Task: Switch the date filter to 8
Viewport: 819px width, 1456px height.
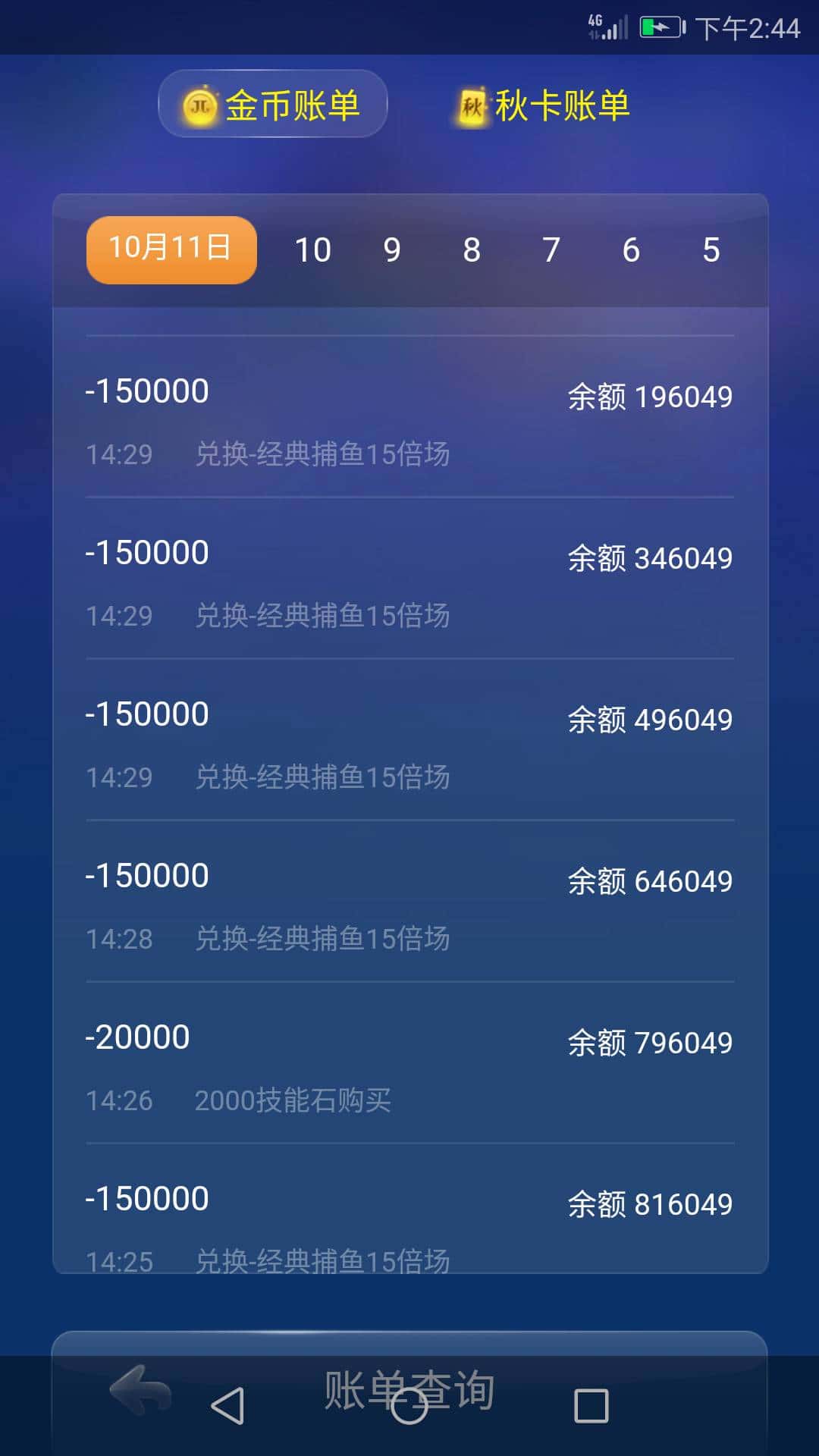Action: [472, 249]
